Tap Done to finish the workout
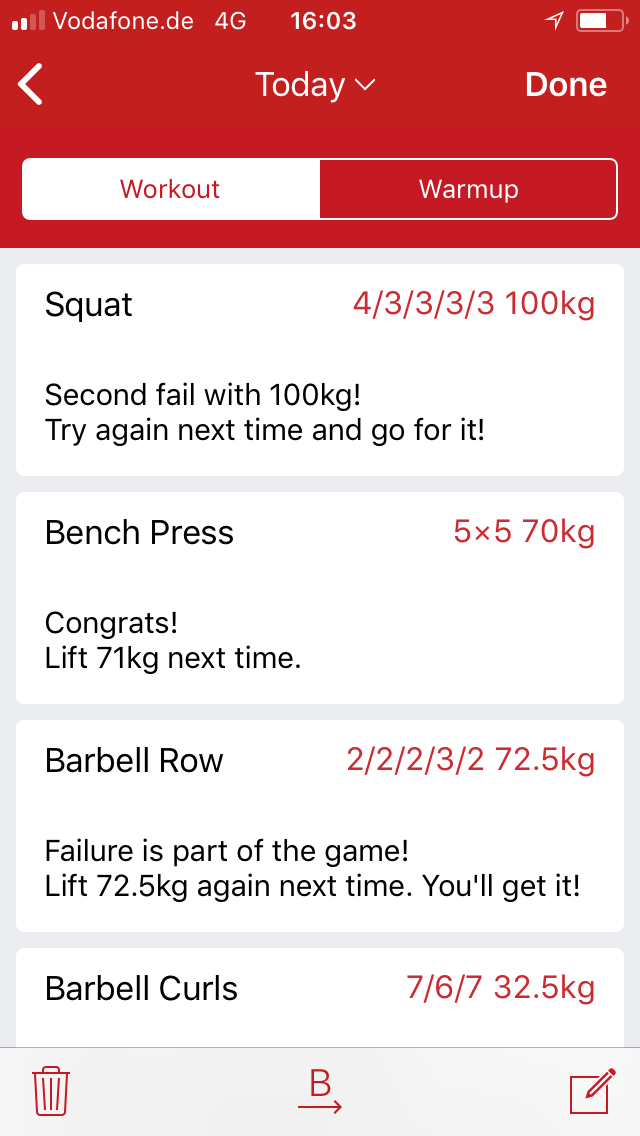The width and height of the screenshot is (640, 1136). pyautogui.click(x=565, y=85)
